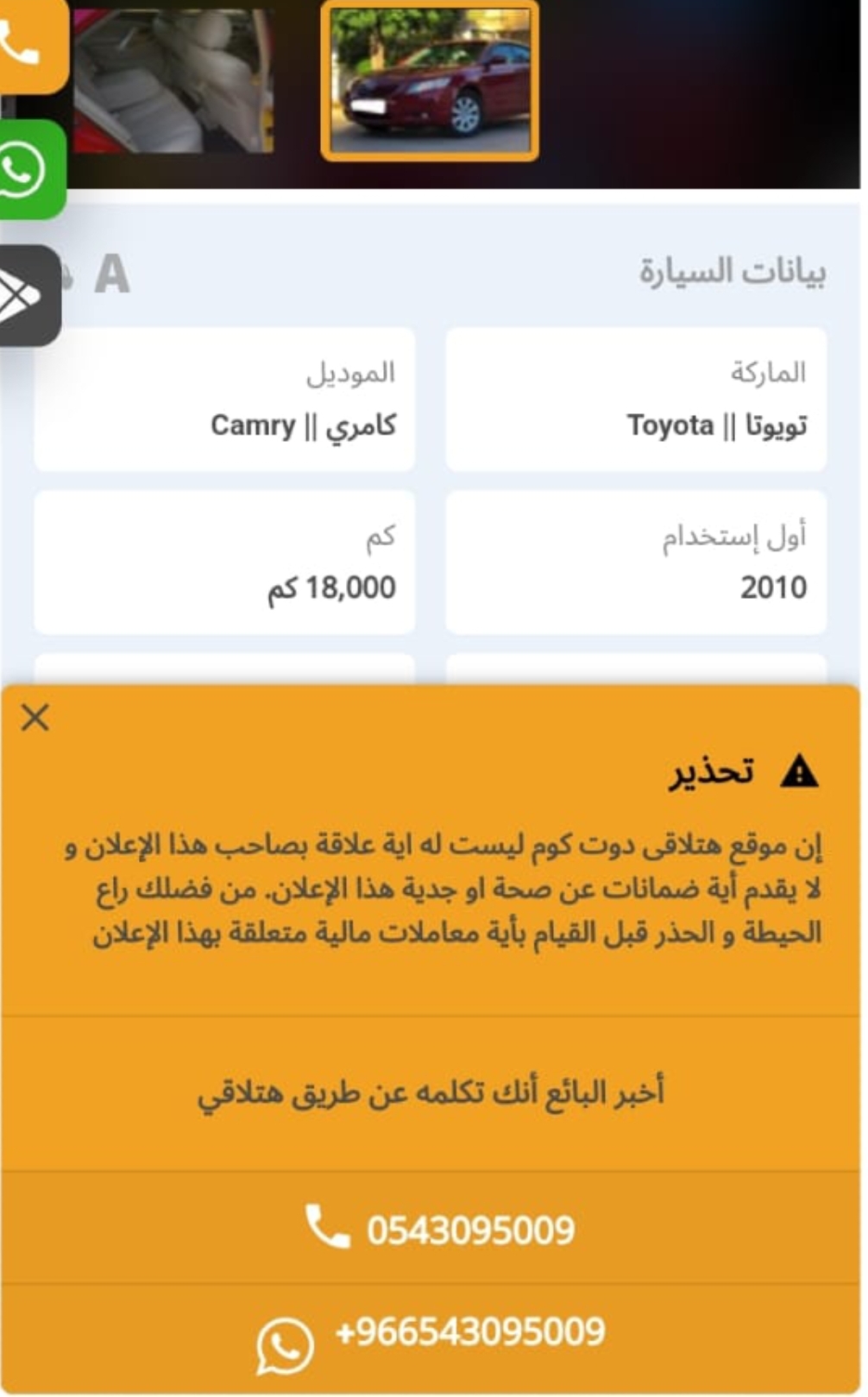The width and height of the screenshot is (868, 1397).
Task: Select the red Camry exterior thumbnail
Action: tap(430, 81)
